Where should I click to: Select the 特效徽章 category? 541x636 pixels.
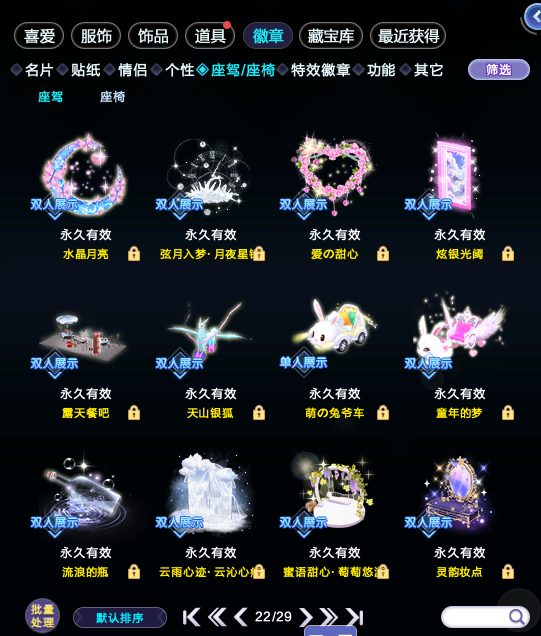pyautogui.click(x=320, y=70)
